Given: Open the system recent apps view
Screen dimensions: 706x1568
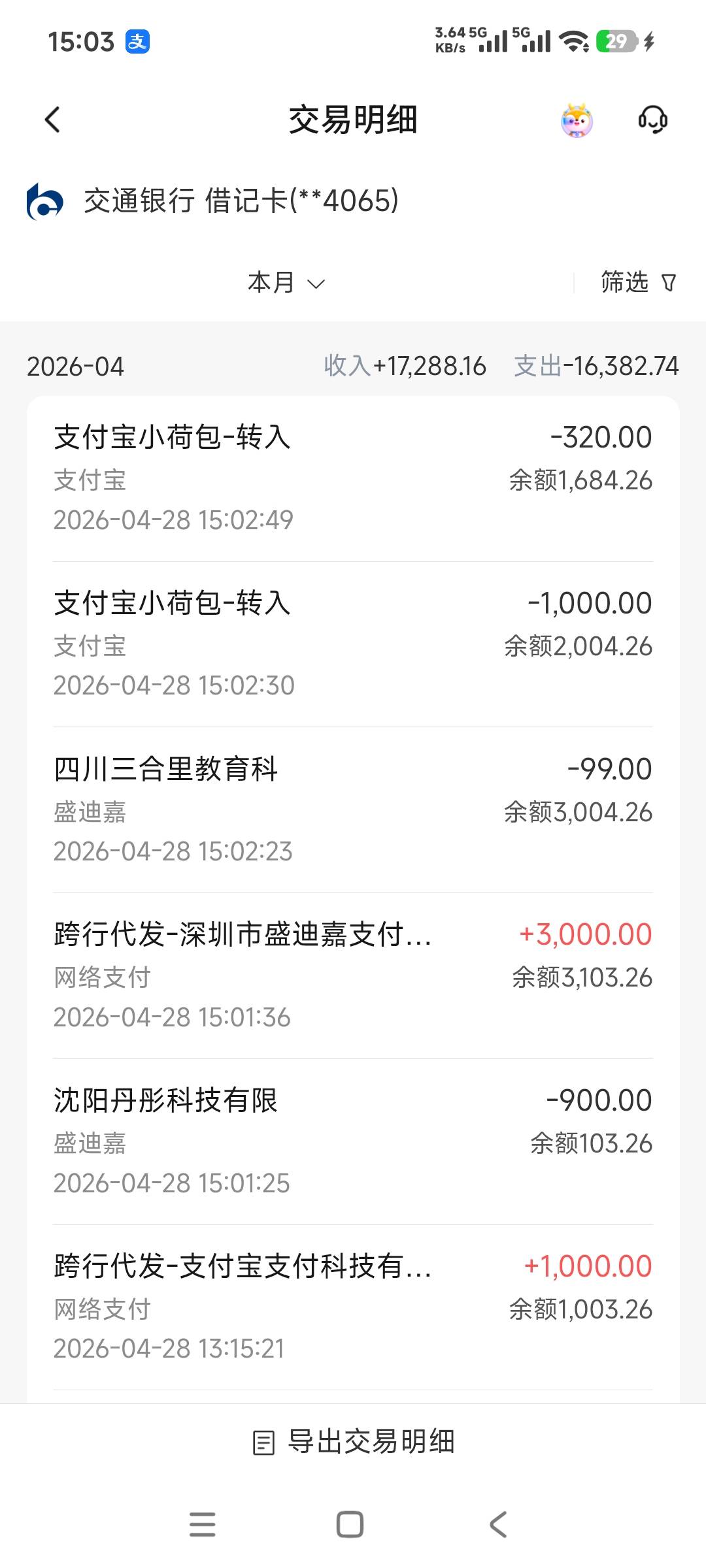Looking at the screenshot, I should click(202, 1525).
